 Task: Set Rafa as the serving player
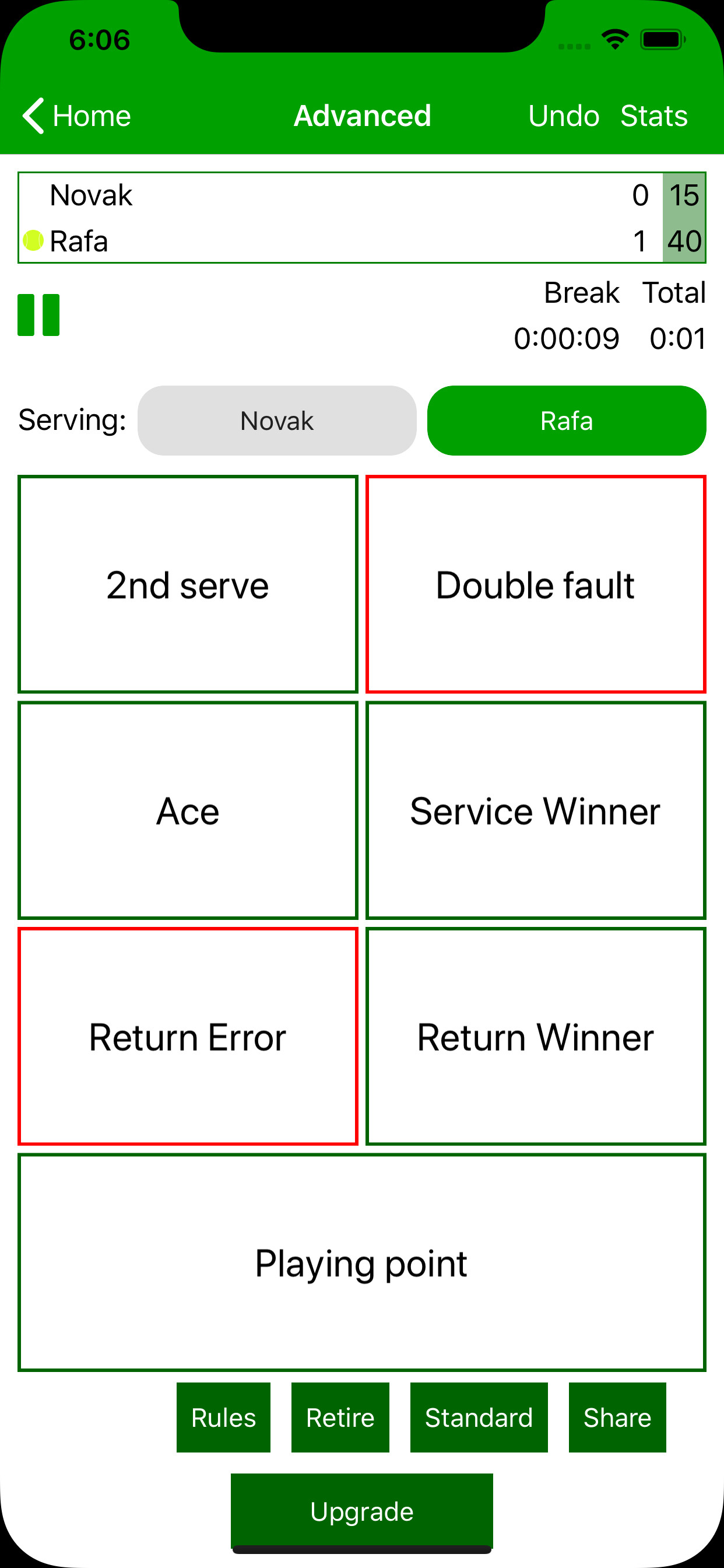tap(566, 420)
